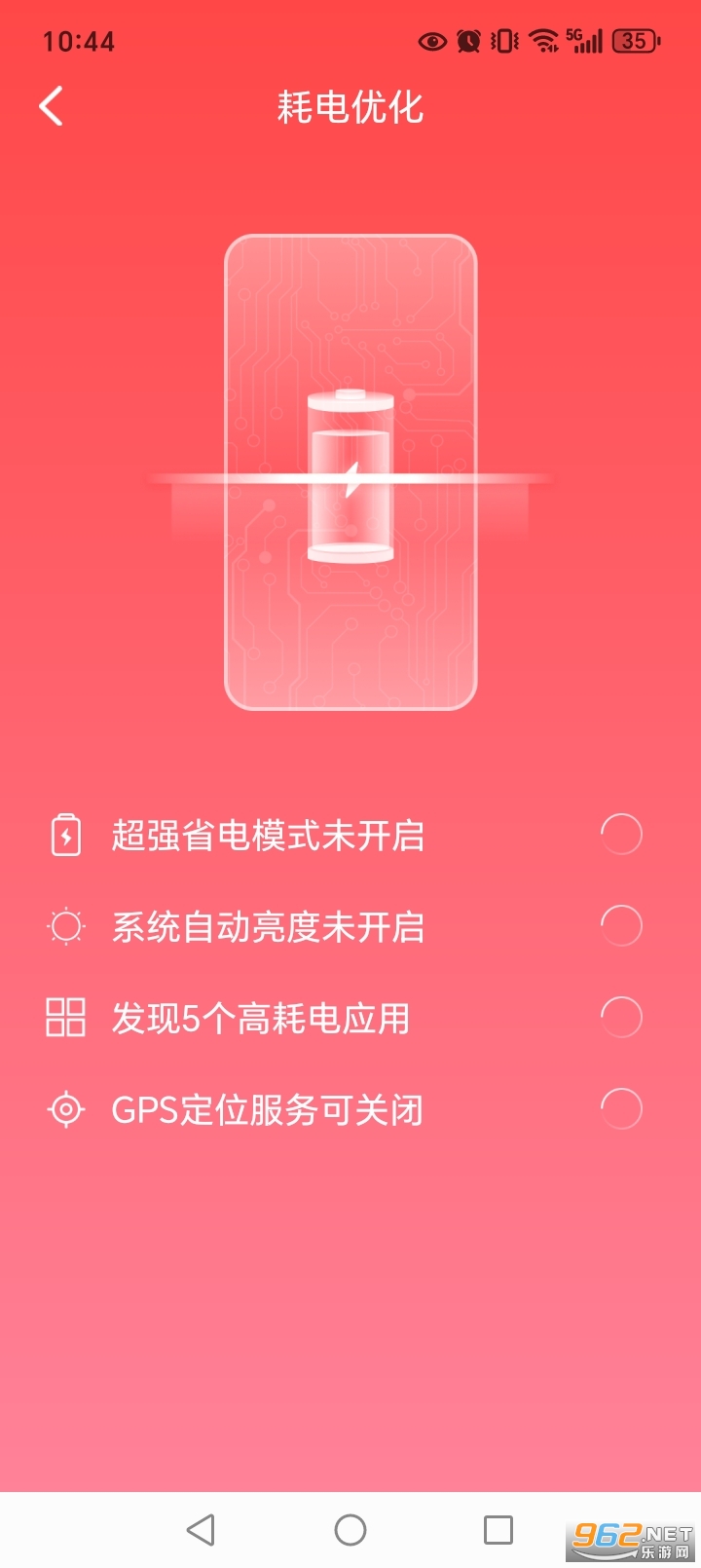Click the brightness sun icon beside 系统自动亮度
The width and height of the screenshot is (701, 1568).
coord(65,926)
